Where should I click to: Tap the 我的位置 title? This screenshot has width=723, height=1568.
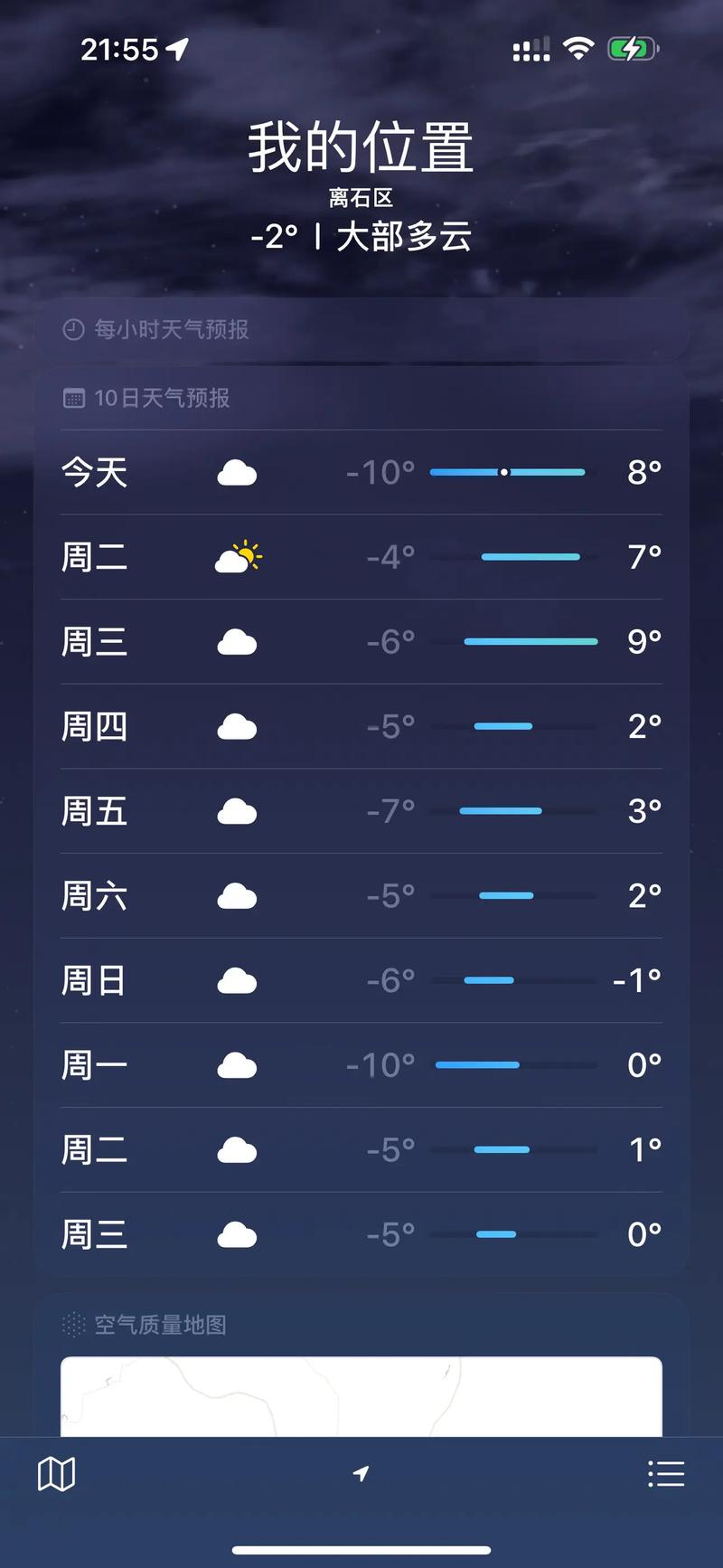[x=361, y=149]
